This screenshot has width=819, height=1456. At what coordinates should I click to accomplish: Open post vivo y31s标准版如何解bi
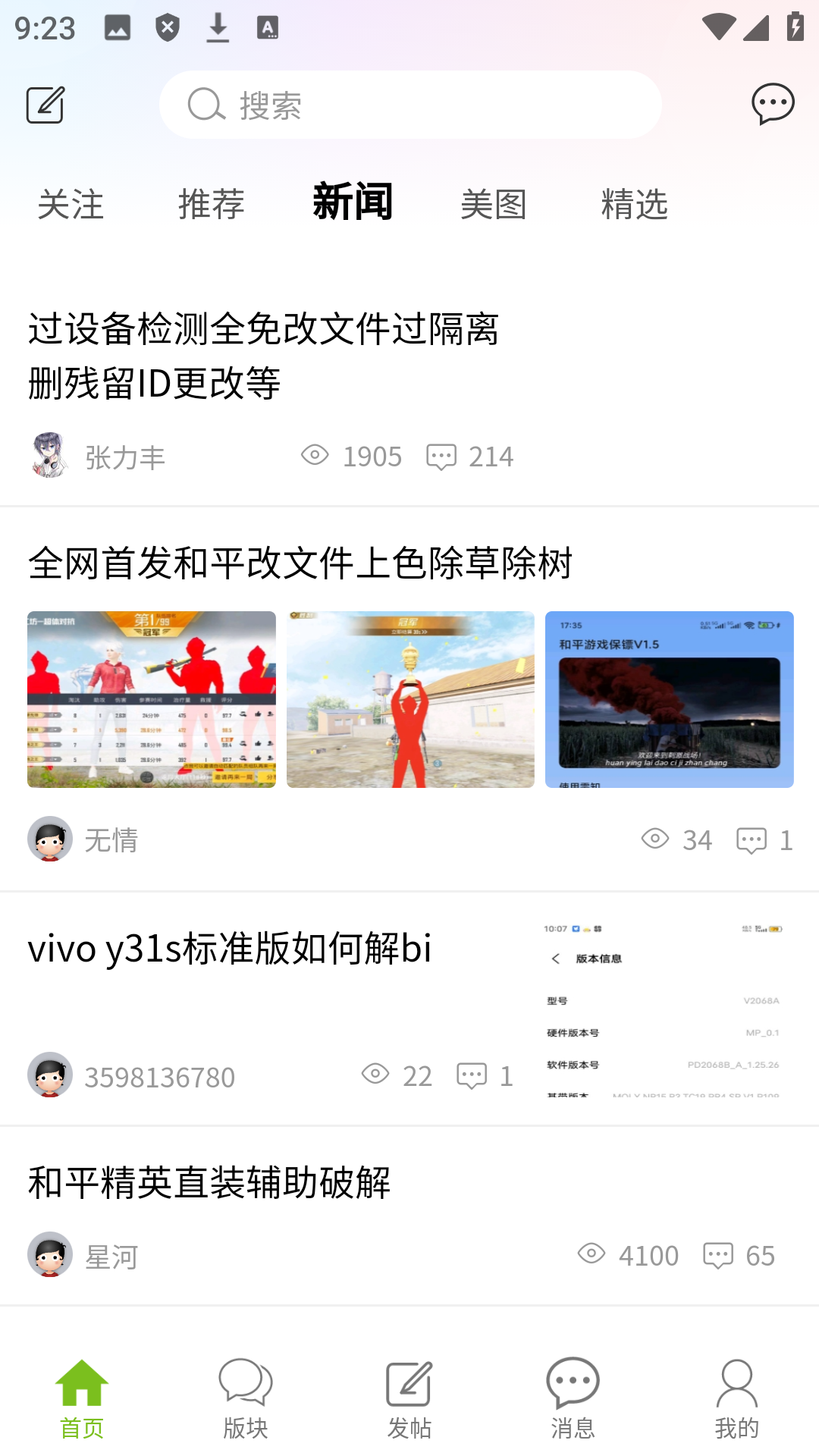click(x=230, y=948)
